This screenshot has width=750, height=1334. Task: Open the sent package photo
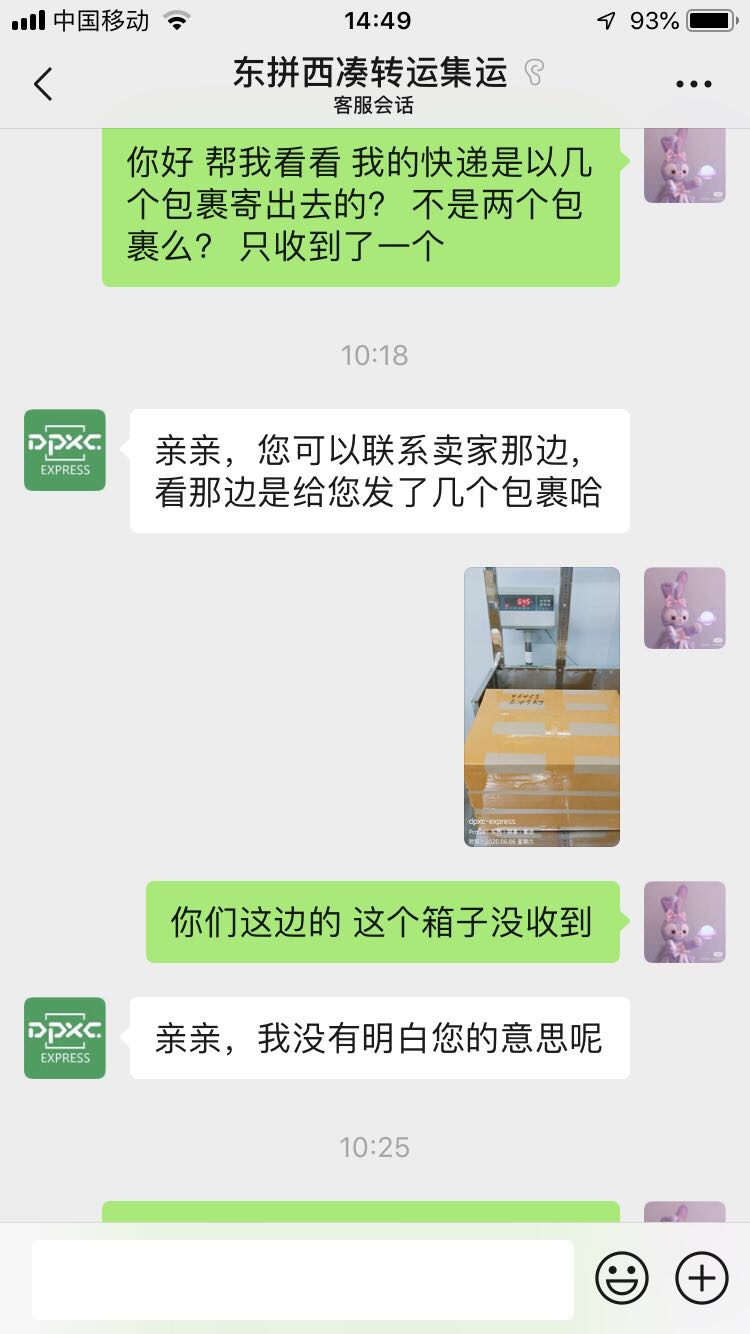click(x=541, y=707)
